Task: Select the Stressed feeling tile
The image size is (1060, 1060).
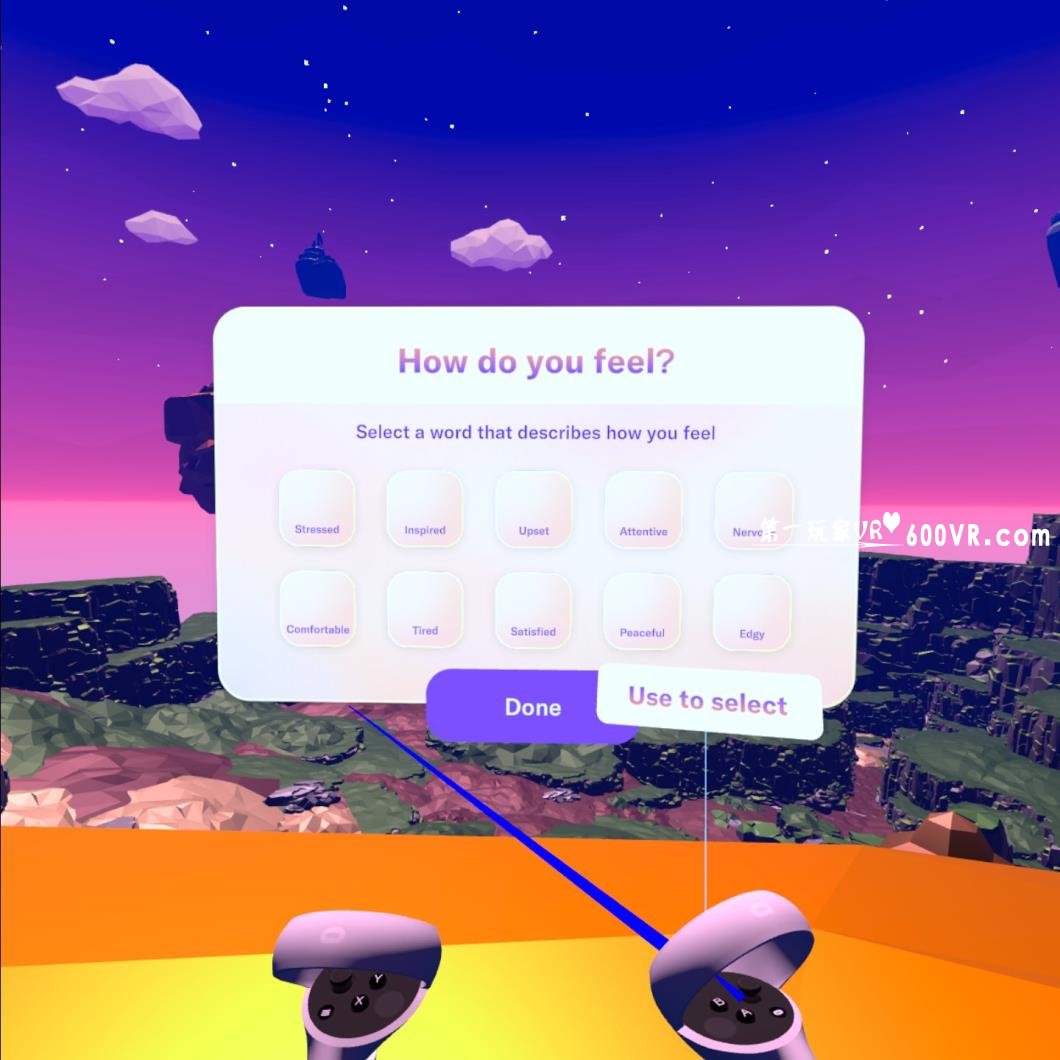Action: (317, 508)
